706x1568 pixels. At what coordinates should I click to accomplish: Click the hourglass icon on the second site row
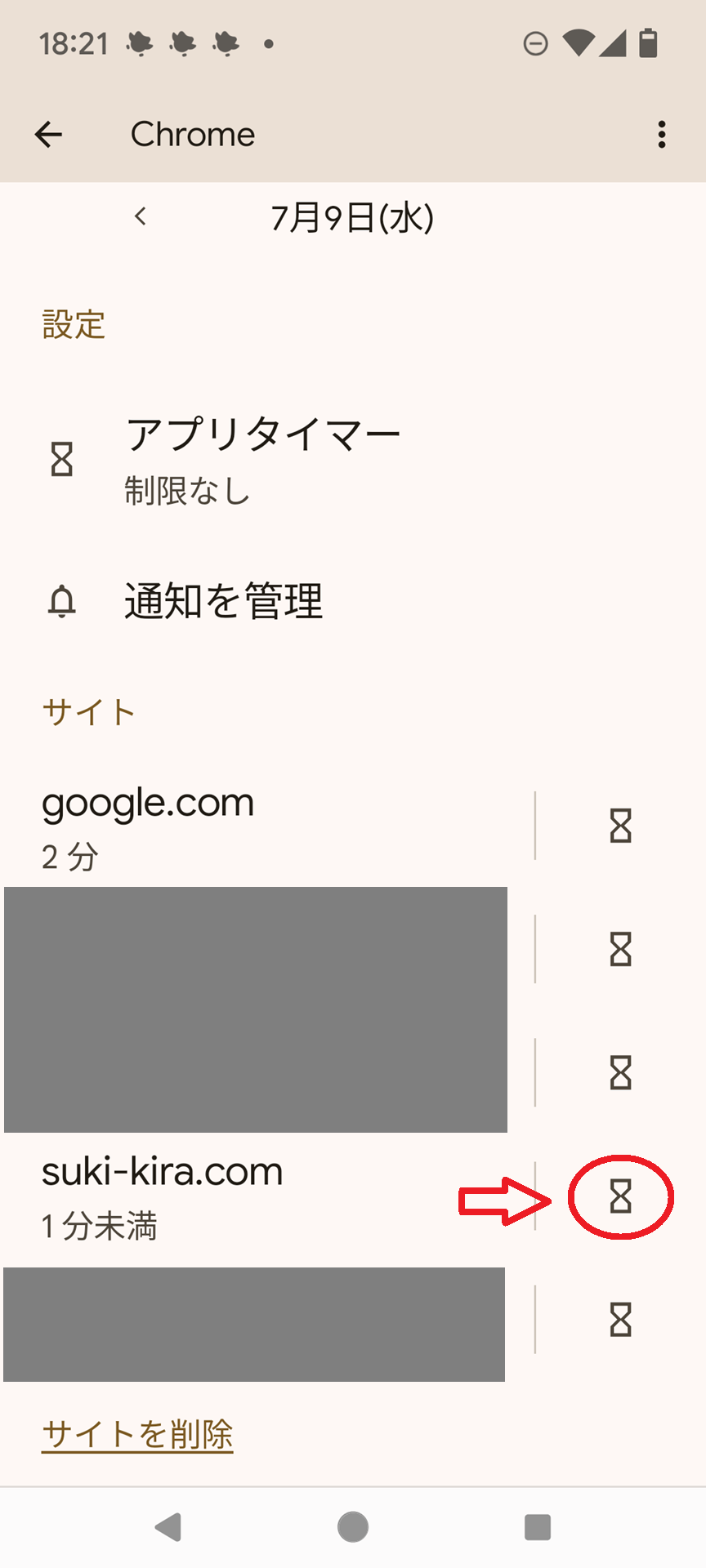pos(621,950)
